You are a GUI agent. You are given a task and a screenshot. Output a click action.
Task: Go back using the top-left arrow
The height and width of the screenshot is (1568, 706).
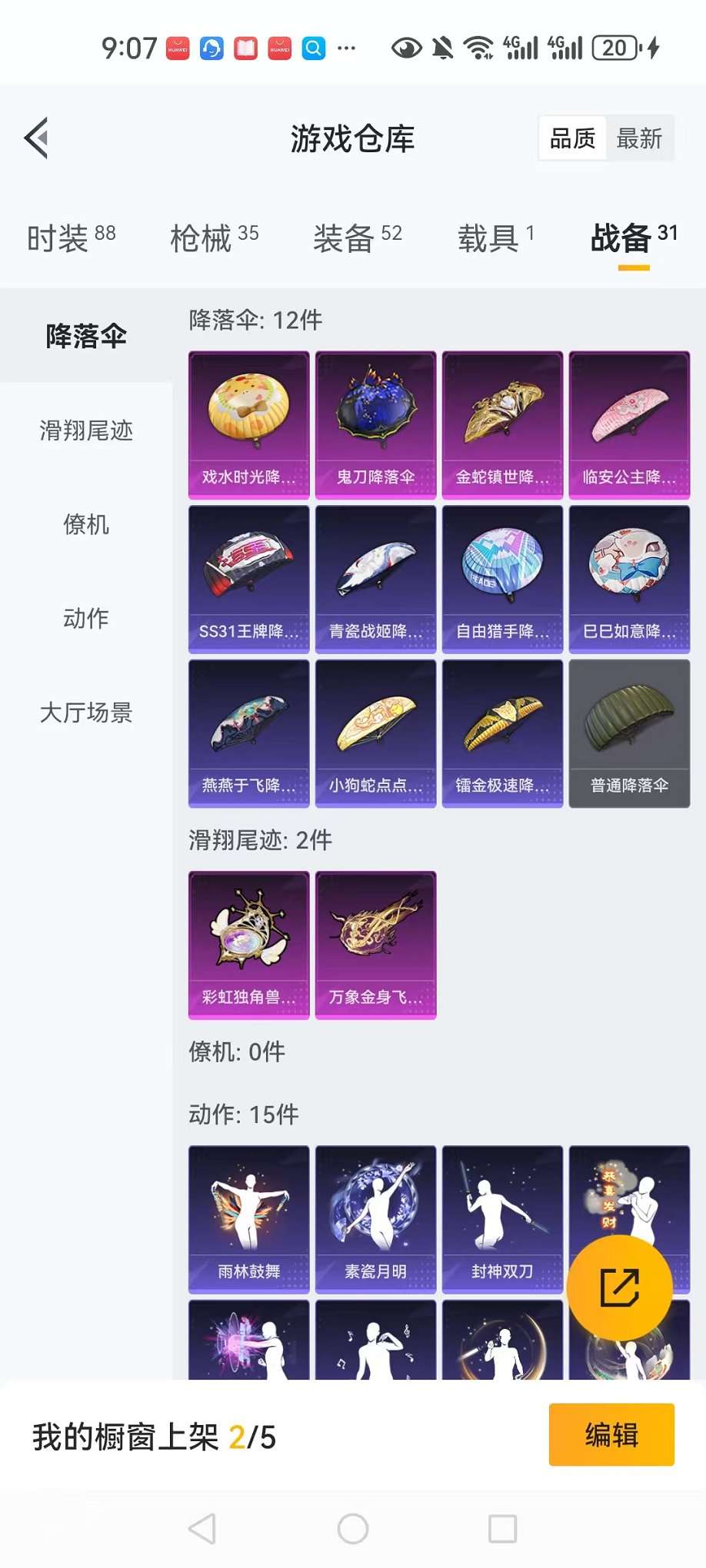pyautogui.click(x=36, y=138)
